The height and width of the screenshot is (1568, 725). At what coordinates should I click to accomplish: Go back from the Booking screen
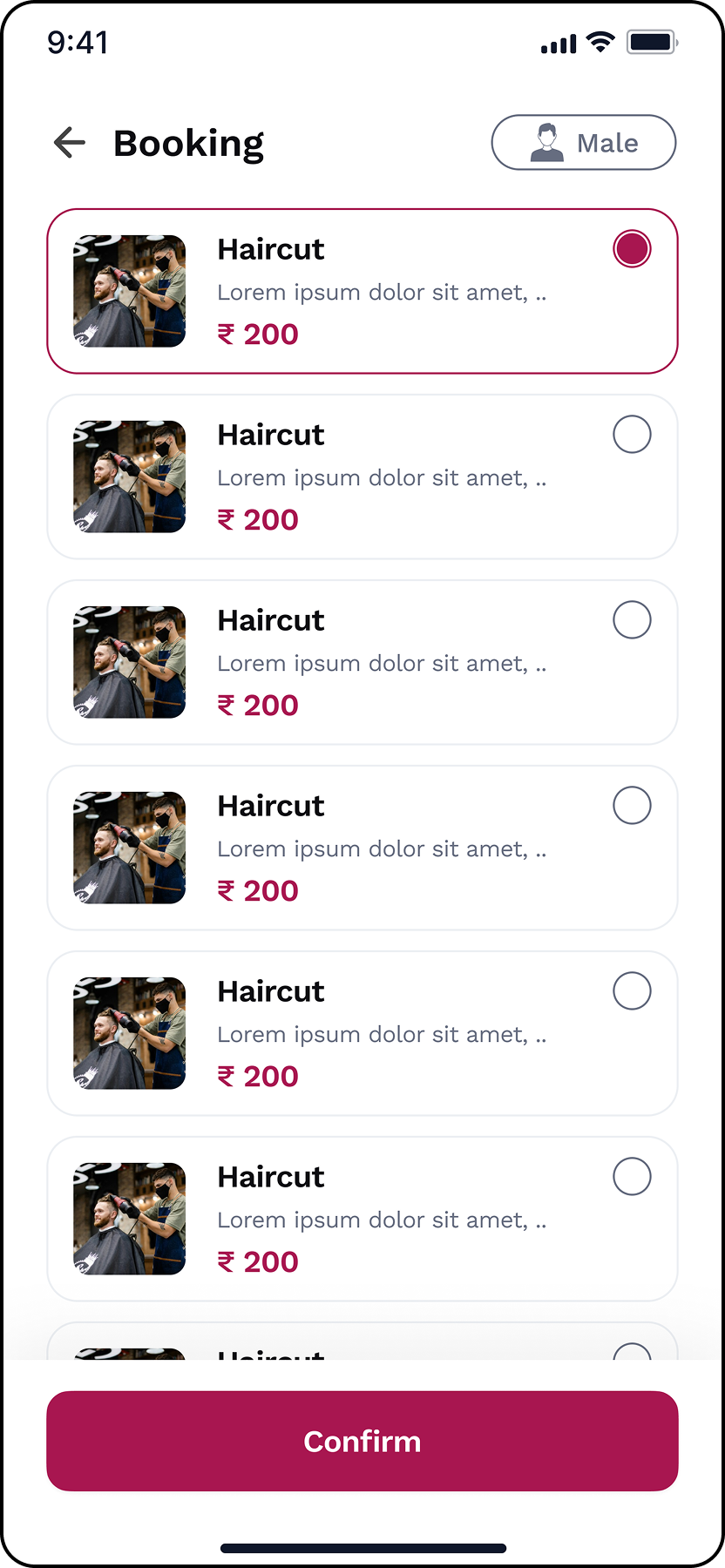click(70, 142)
